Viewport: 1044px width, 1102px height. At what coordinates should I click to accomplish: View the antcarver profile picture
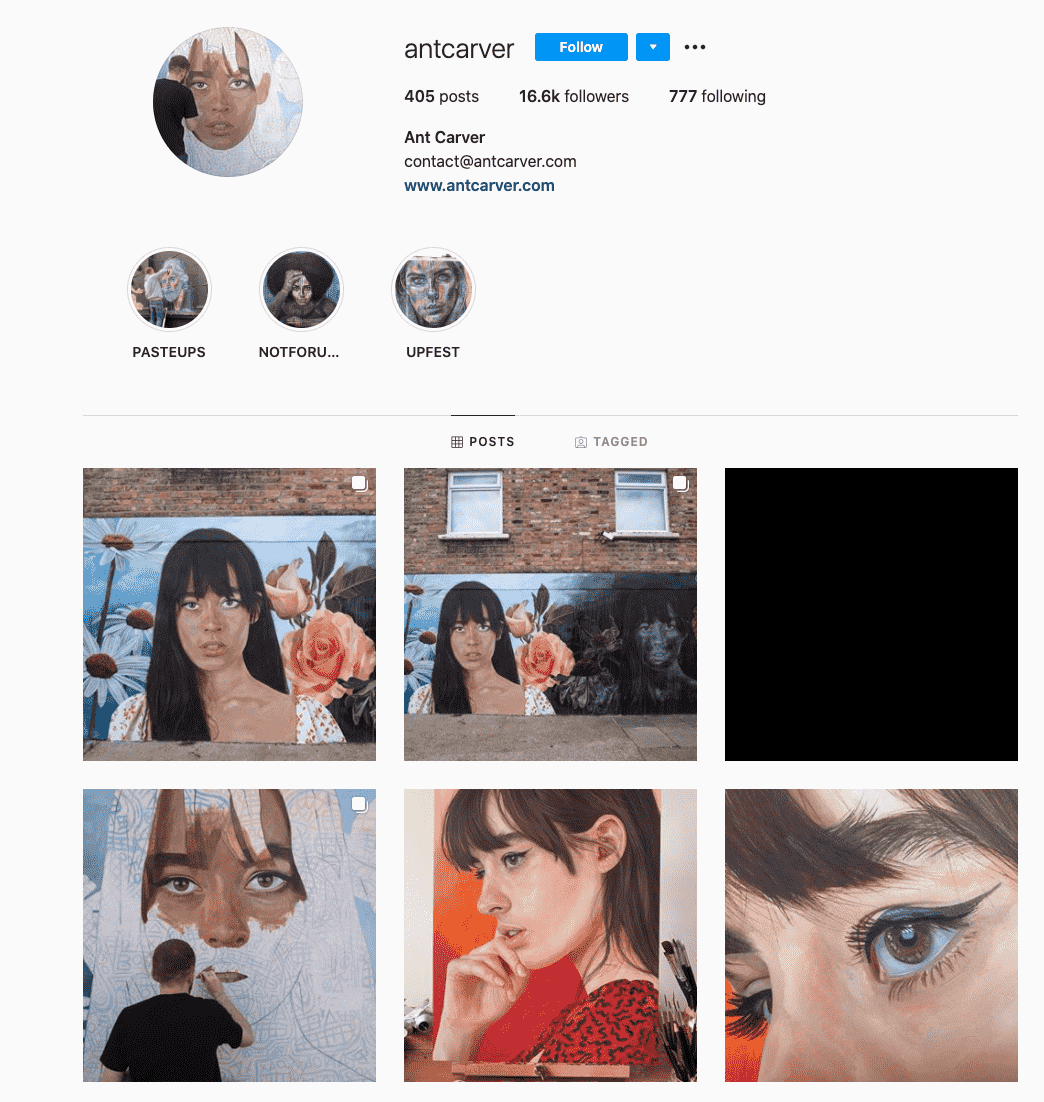pyautogui.click(x=228, y=102)
